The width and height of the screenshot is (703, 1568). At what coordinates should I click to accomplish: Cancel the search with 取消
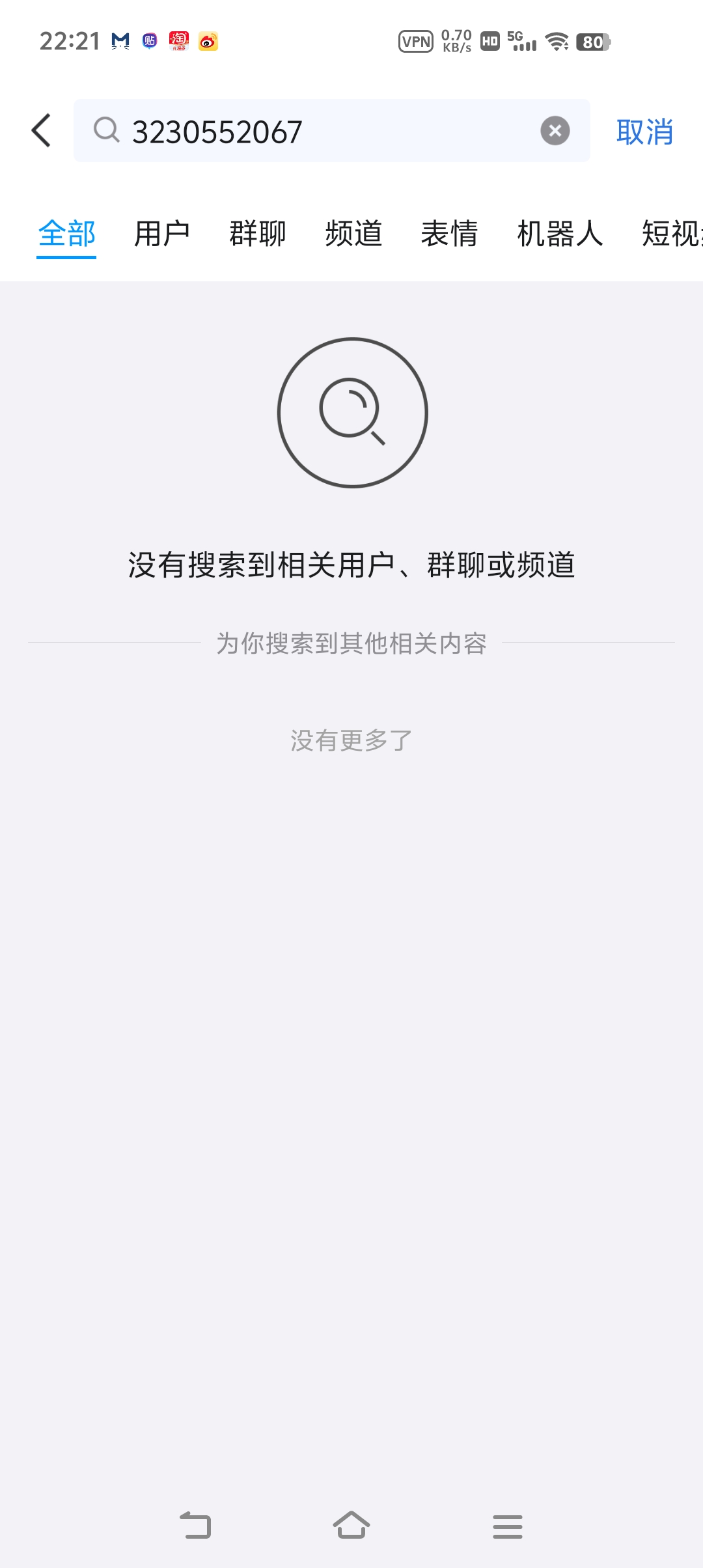pyautogui.click(x=644, y=132)
